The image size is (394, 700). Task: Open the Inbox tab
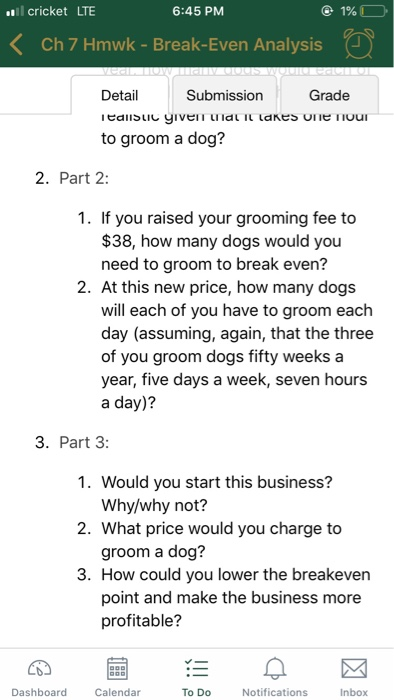click(354, 676)
